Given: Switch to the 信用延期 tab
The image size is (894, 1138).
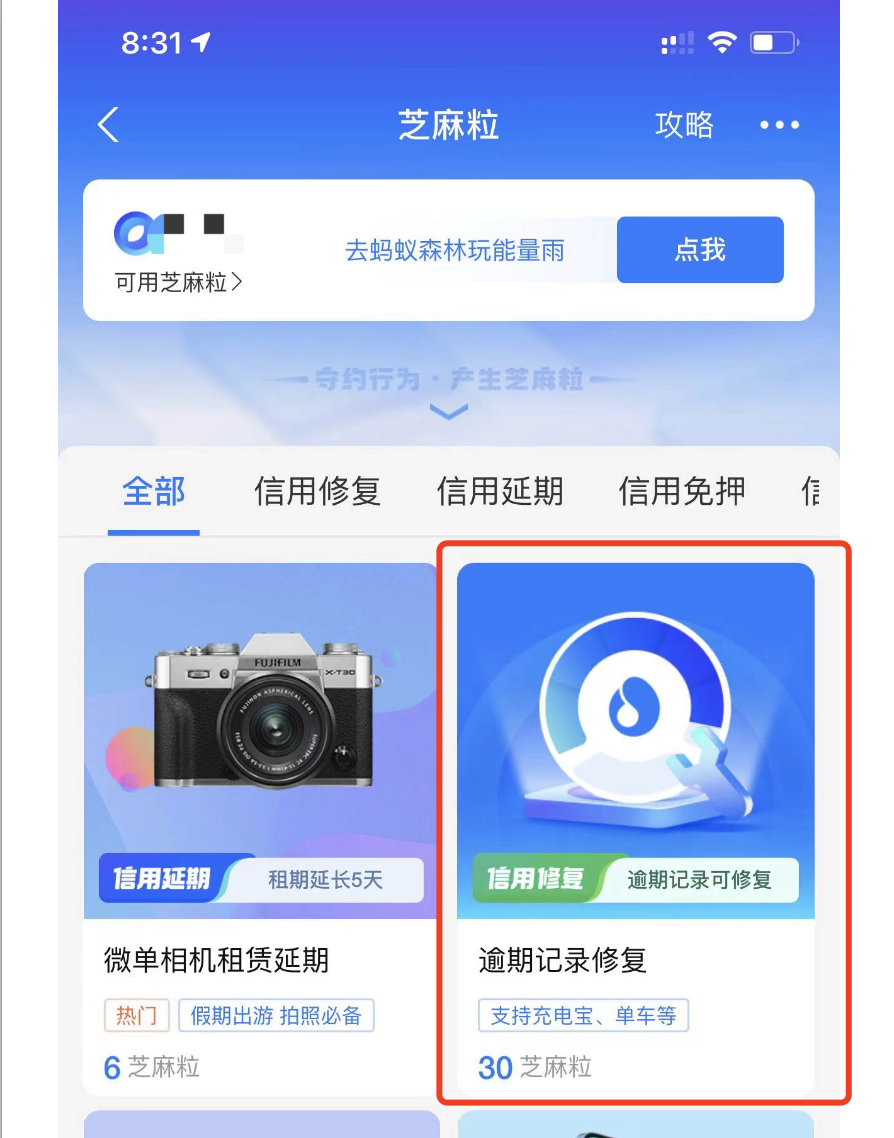Looking at the screenshot, I should coord(500,491).
